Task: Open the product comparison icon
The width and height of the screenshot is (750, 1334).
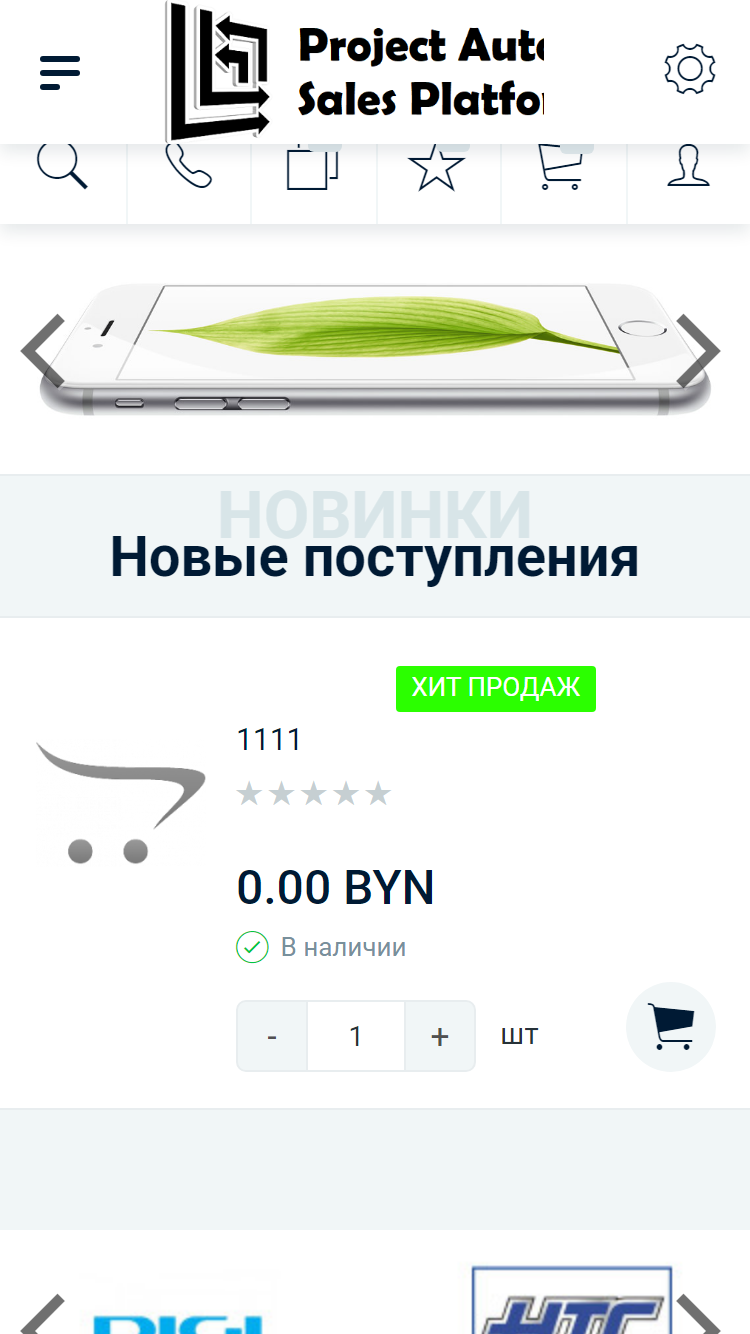Action: tap(314, 166)
